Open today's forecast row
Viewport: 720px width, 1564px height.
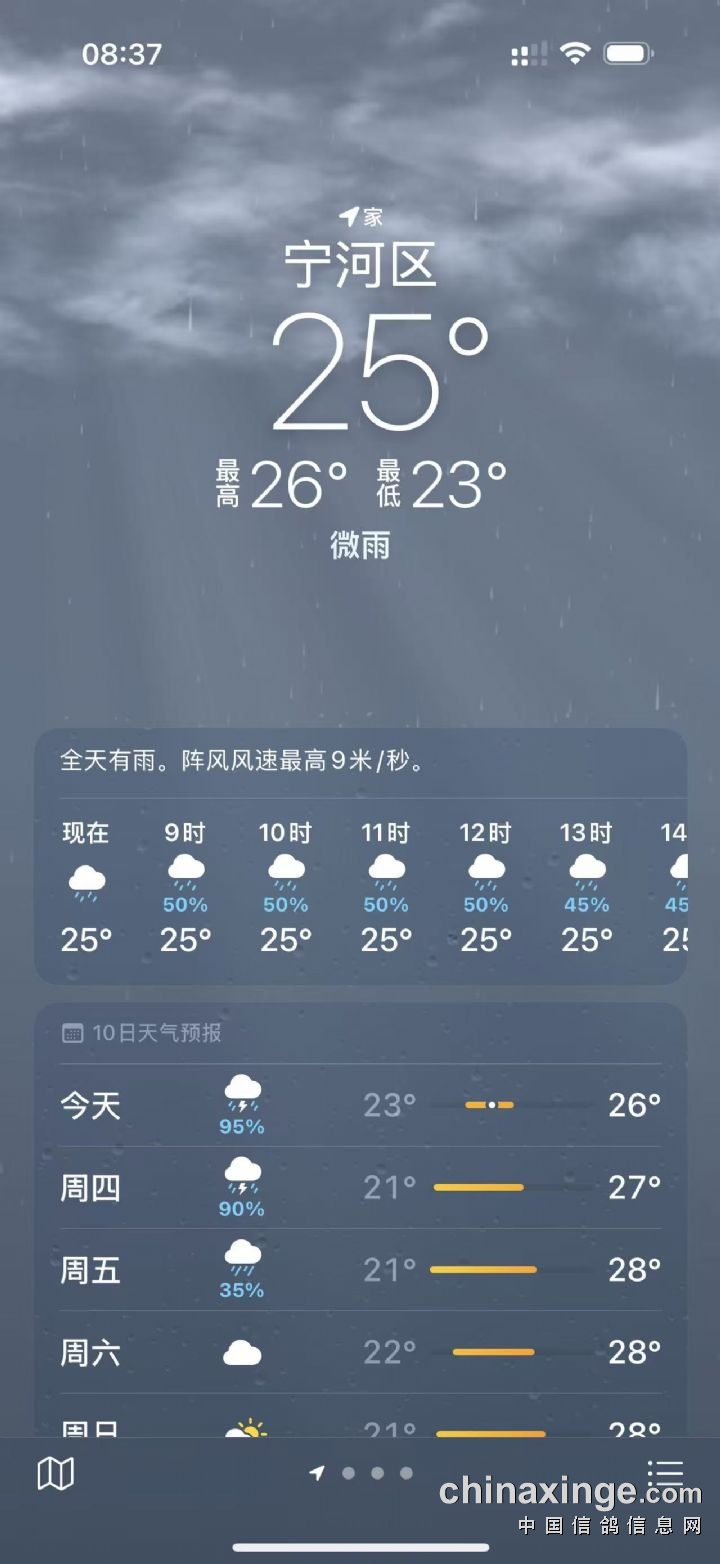360,1105
